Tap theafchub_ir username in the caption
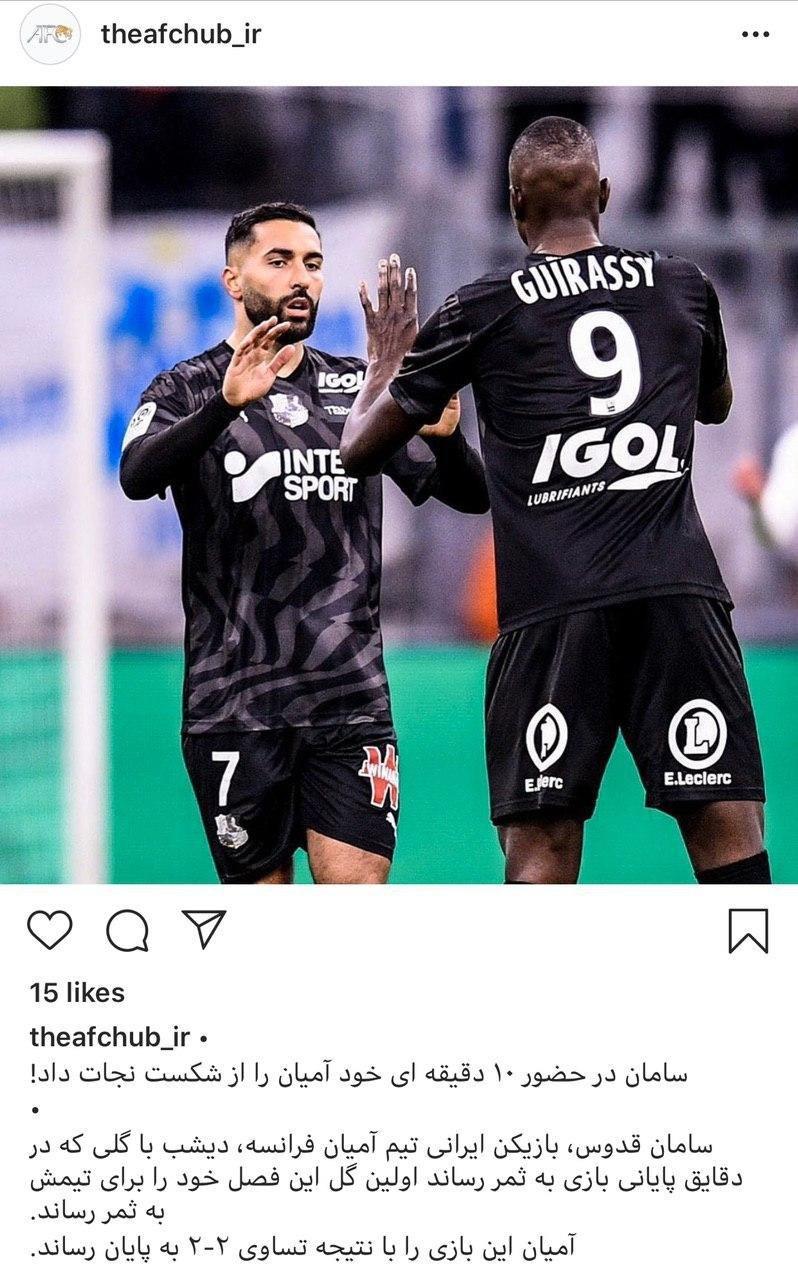 (x=109, y=1035)
